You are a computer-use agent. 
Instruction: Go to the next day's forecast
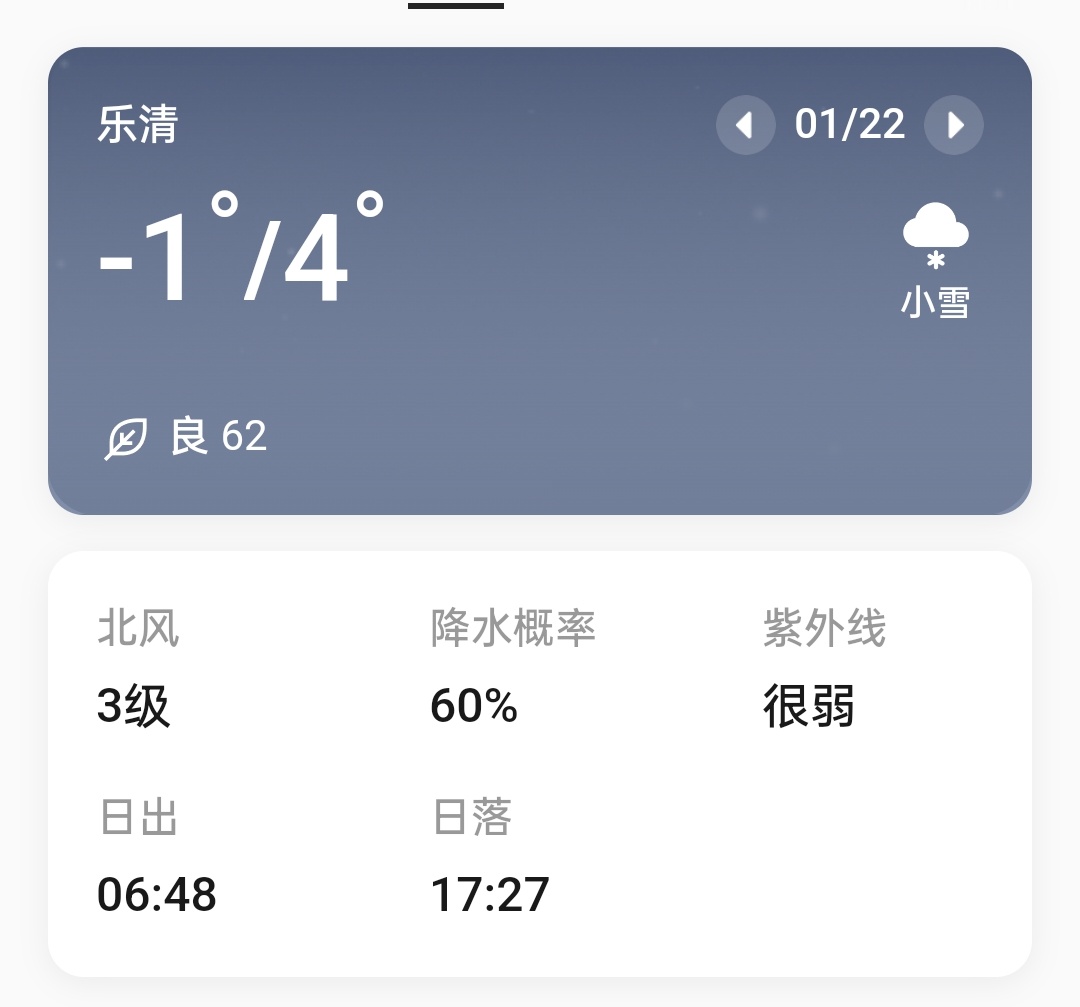click(x=954, y=125)
